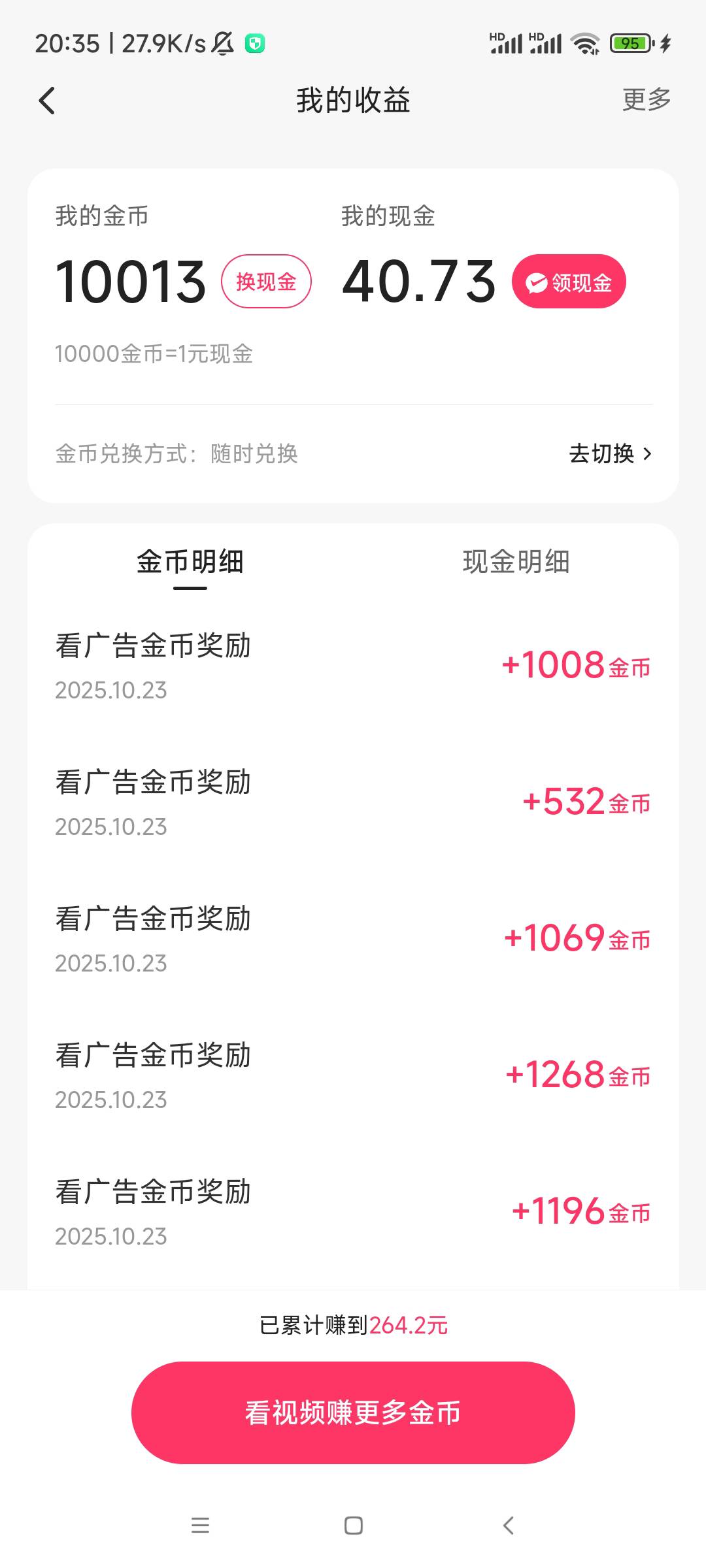The width and height of the screenshot is (706, 1568).
Task: Switch to the 金币明细 tab
Action: point(190,562)
